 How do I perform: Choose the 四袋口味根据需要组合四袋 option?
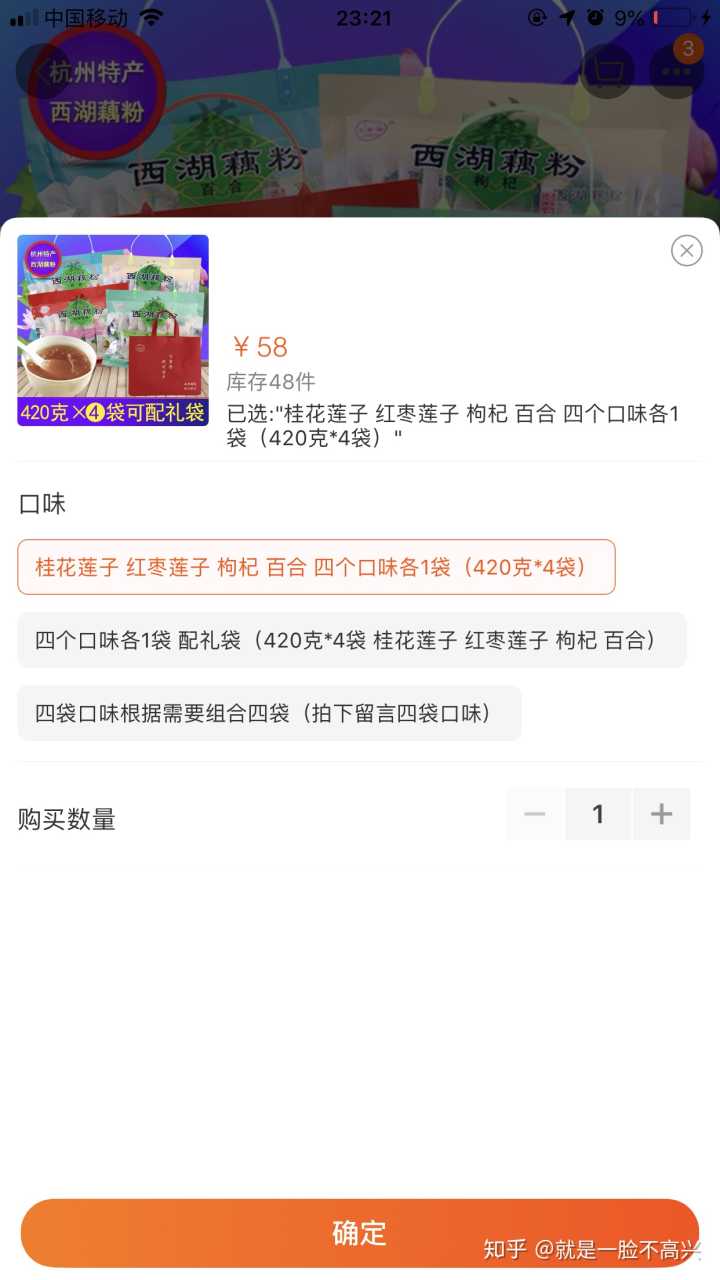269,713
